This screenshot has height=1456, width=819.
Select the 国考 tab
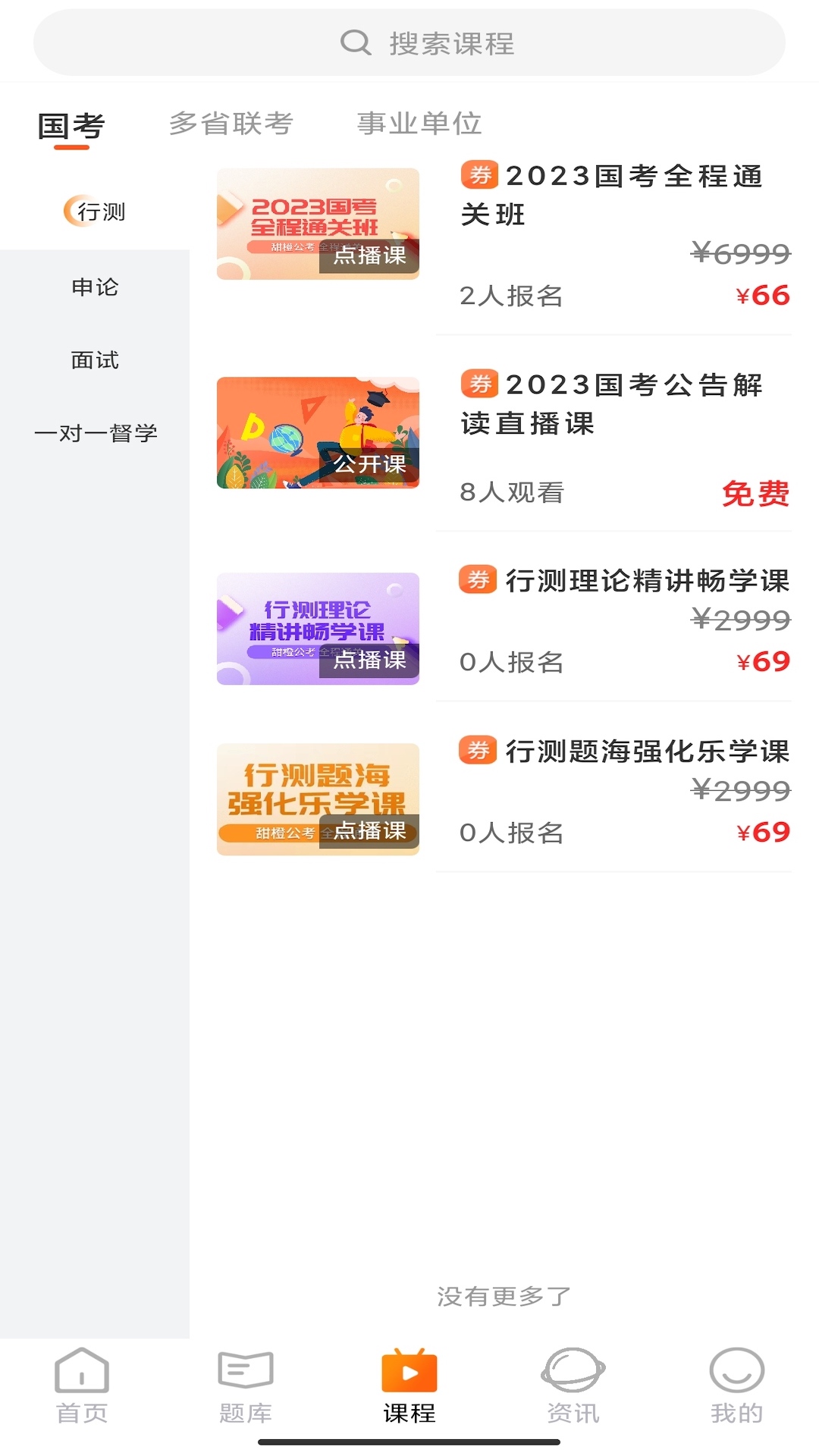click(71, 126)
